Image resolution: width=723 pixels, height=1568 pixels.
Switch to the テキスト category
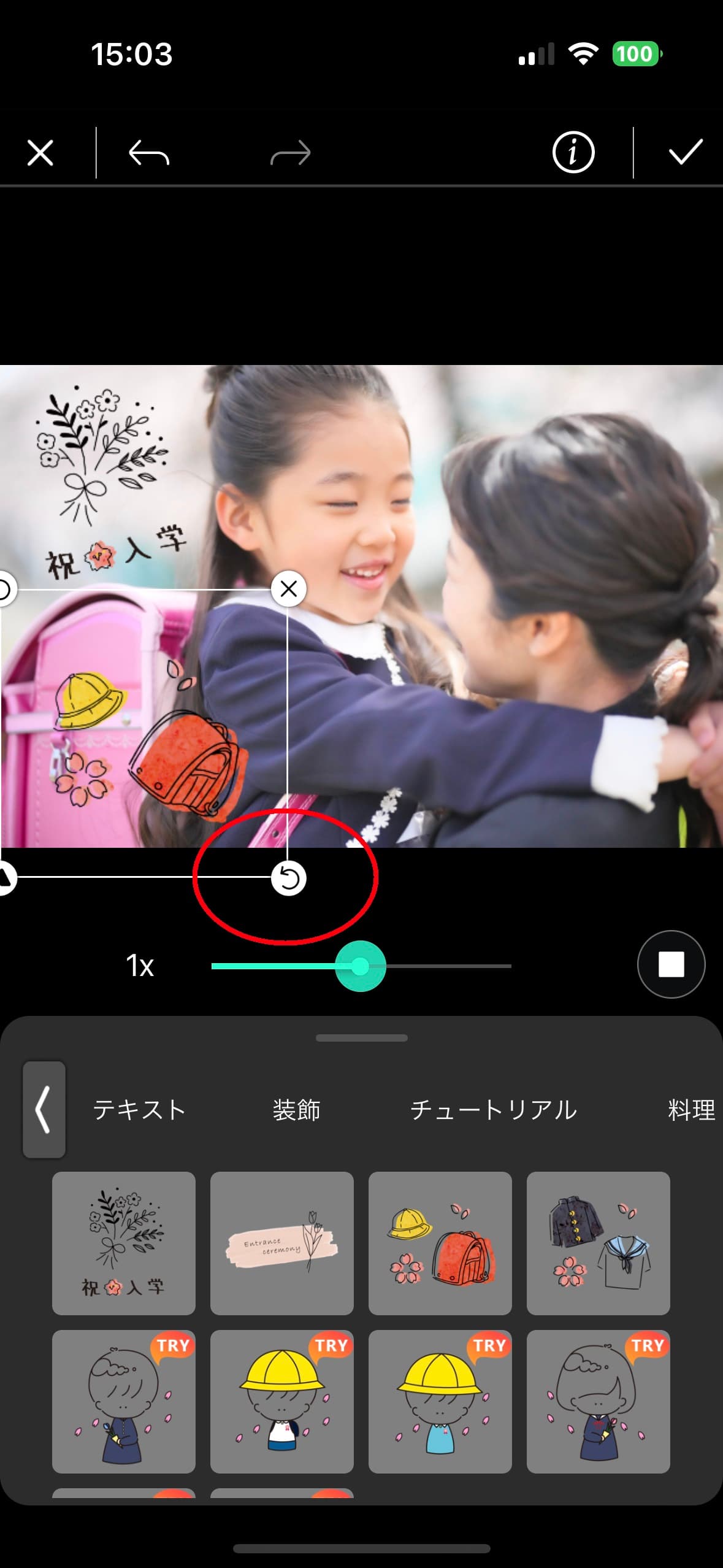[139, 1110]
